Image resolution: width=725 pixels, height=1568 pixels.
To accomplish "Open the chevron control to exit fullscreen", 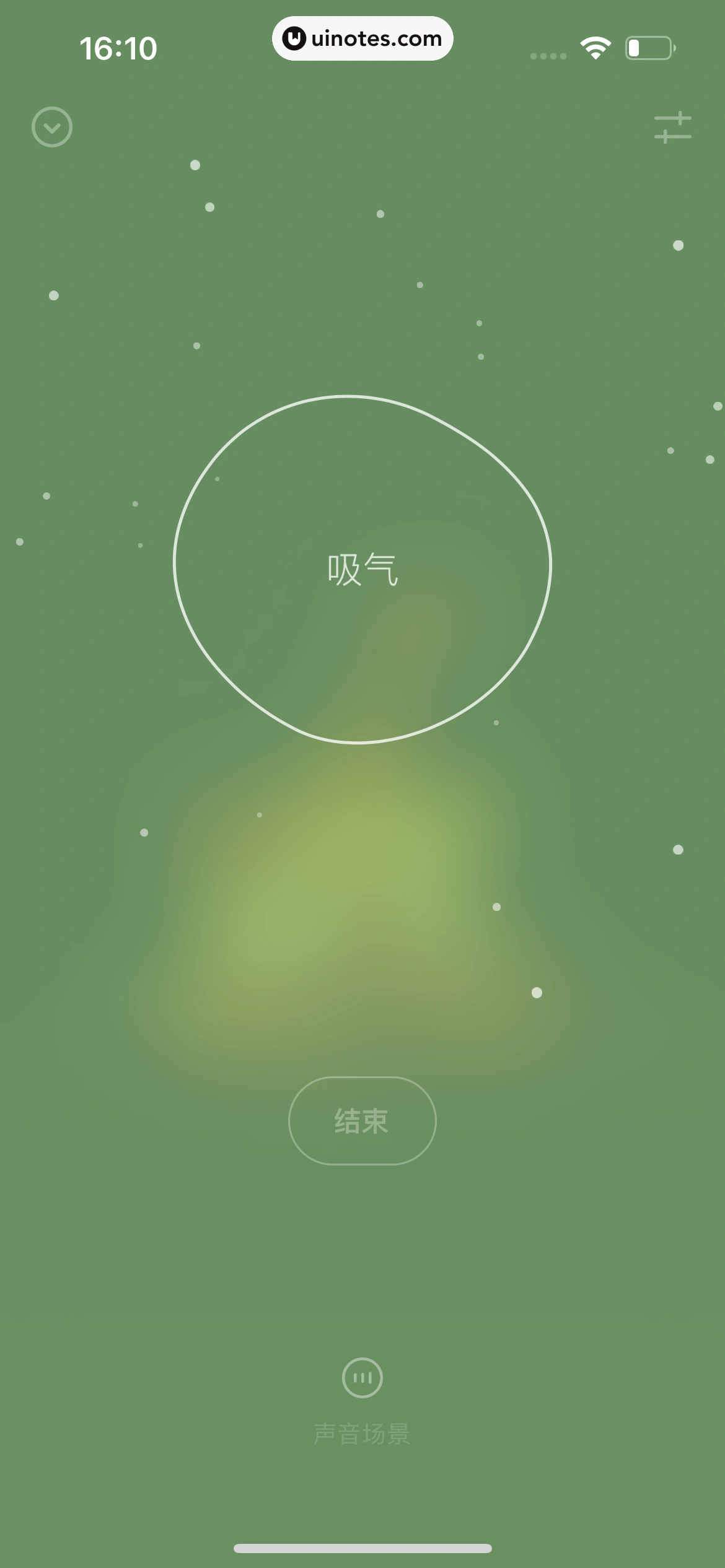I will tap(52, 126).
